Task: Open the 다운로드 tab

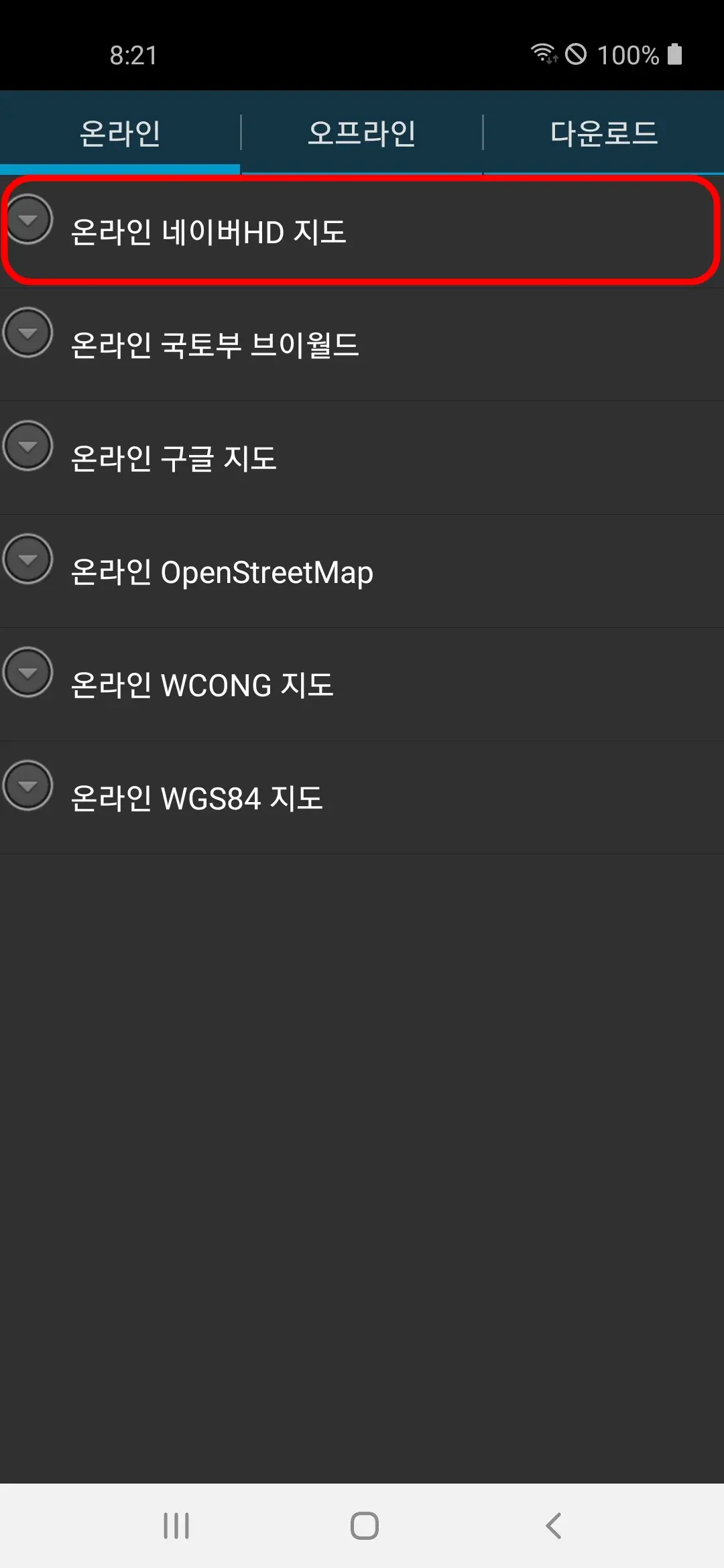Action: click(603, 131)
